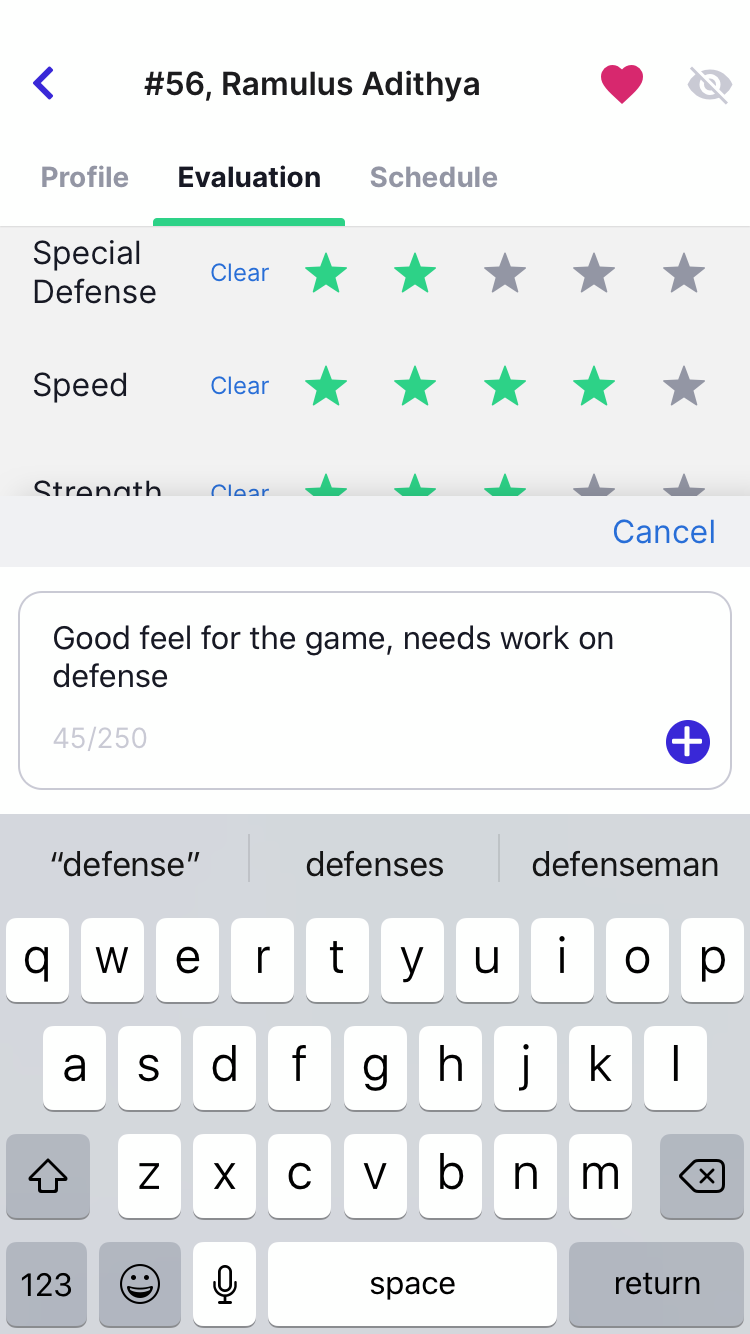This screenshot has width=750, height=1334.
Task: Set Special Defense to five stars
Action: [x=685, y=273]
